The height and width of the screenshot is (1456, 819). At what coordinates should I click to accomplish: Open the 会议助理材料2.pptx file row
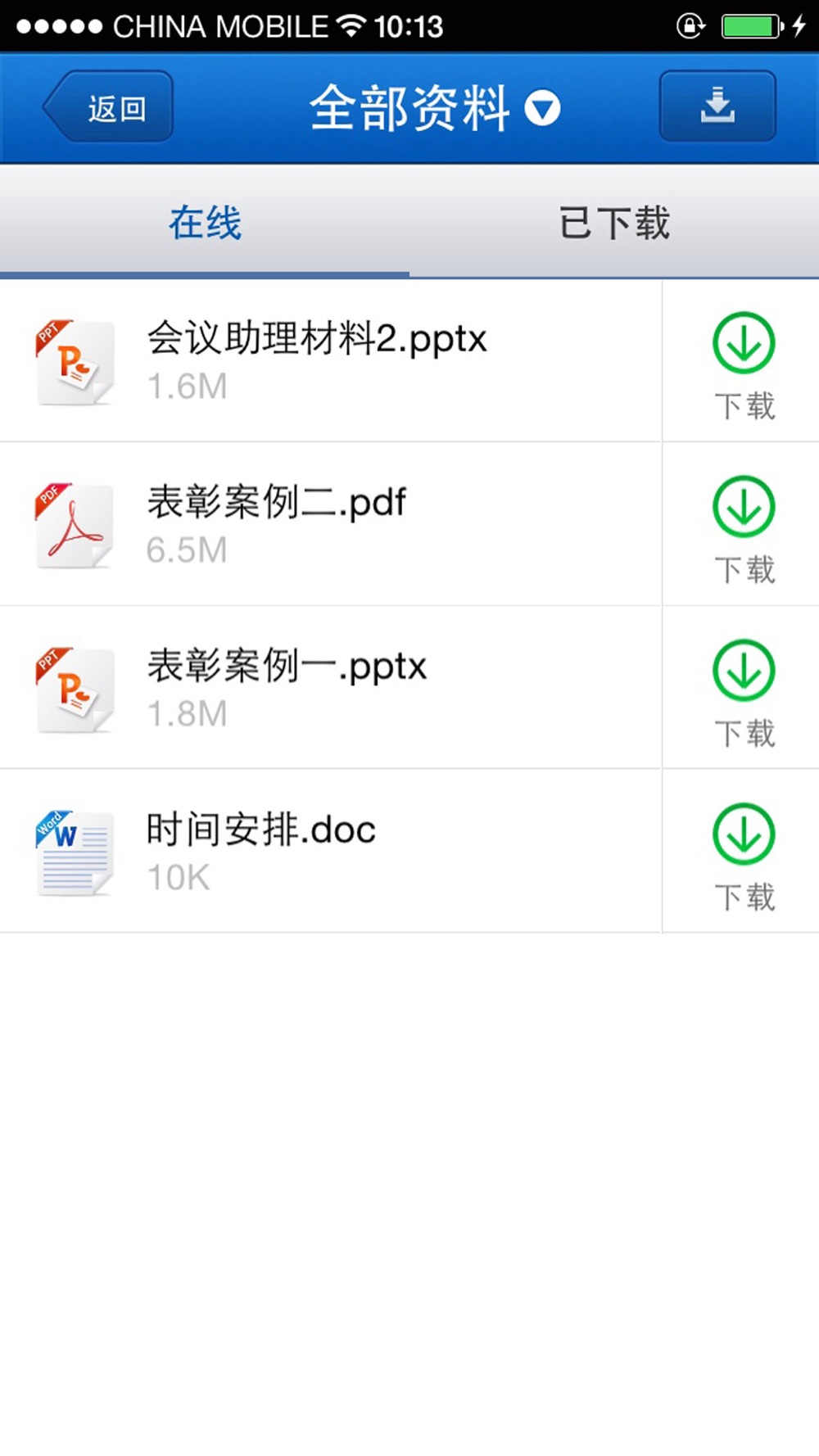pyautogui.click(x=330, y=361)
